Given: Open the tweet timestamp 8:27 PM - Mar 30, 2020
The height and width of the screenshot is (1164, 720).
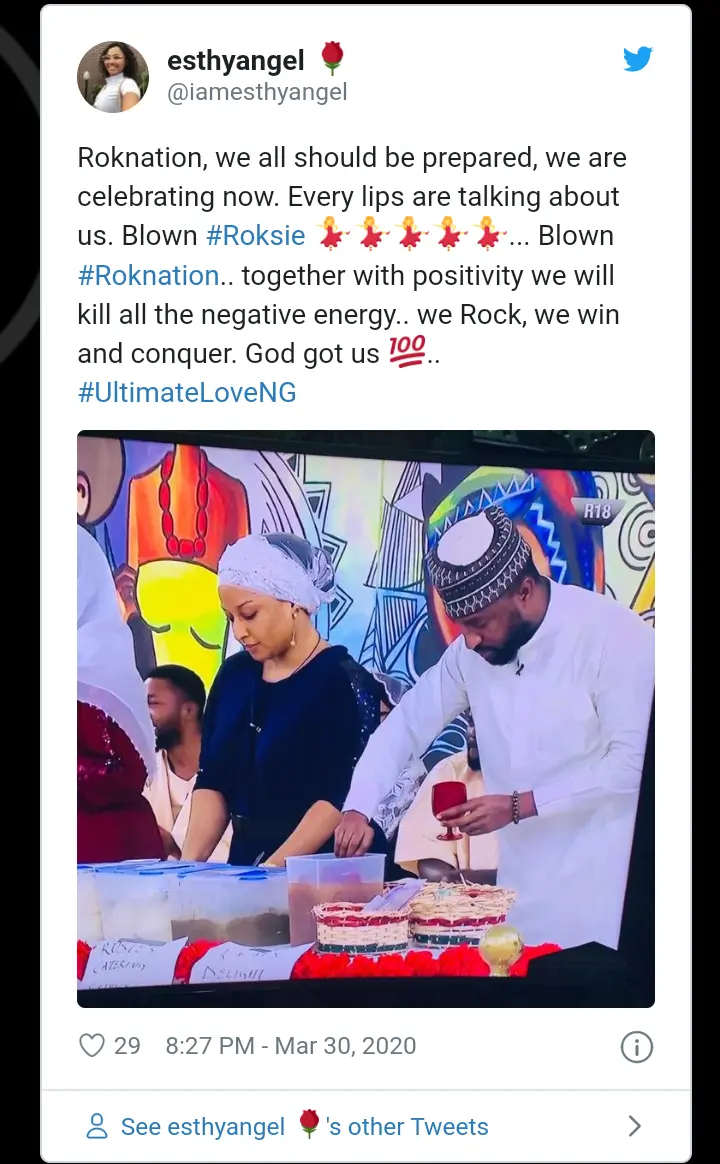Looking at the screenshot, I should pyautogui.click(x=290, y=1046).
